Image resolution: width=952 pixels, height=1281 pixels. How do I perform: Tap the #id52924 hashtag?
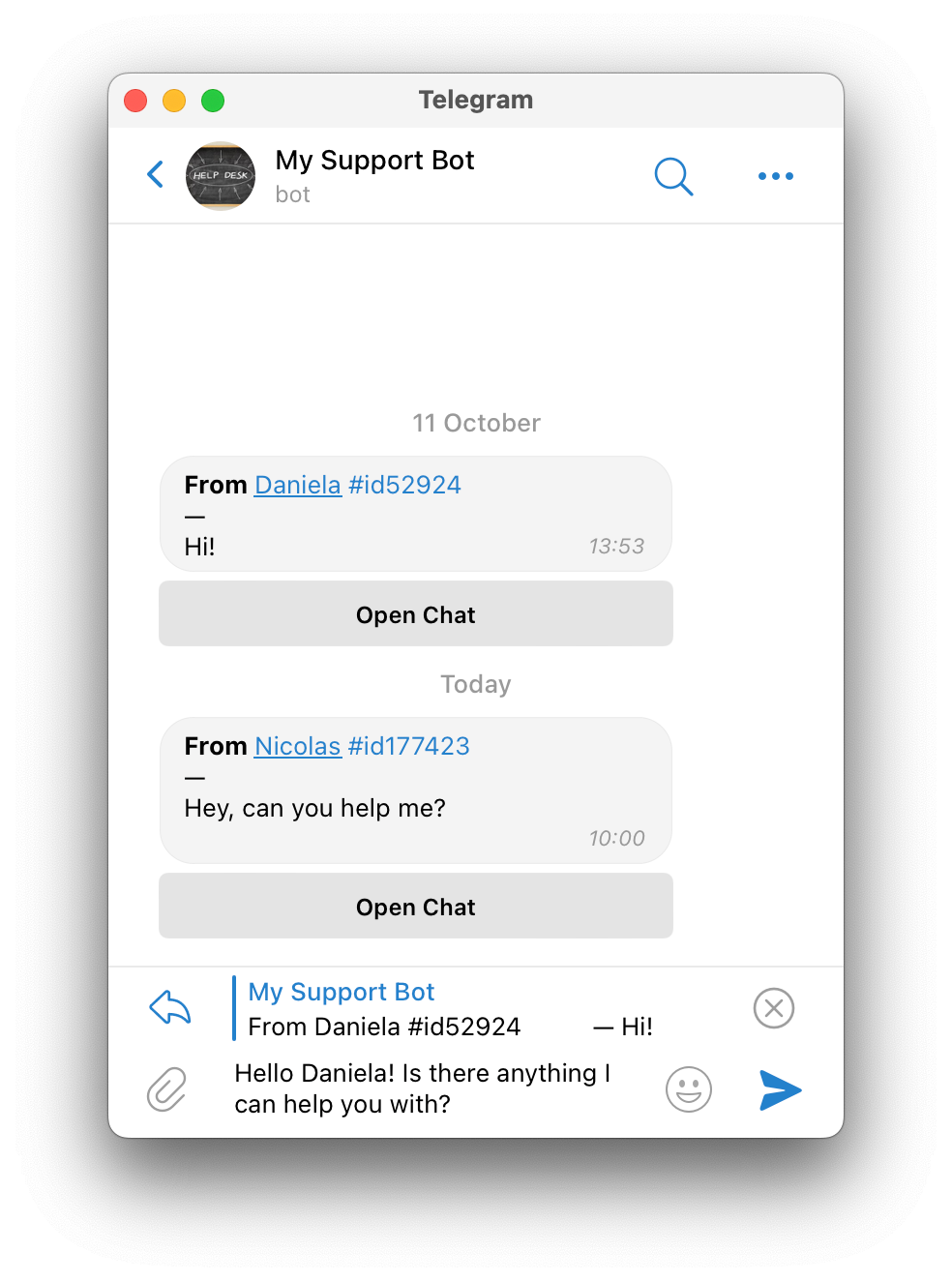pos(404,485)
